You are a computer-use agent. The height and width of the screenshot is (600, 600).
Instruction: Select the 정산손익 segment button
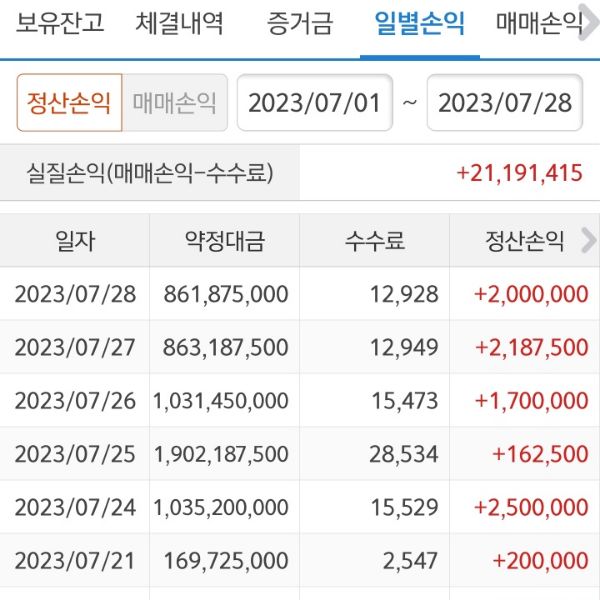[70, 103]
